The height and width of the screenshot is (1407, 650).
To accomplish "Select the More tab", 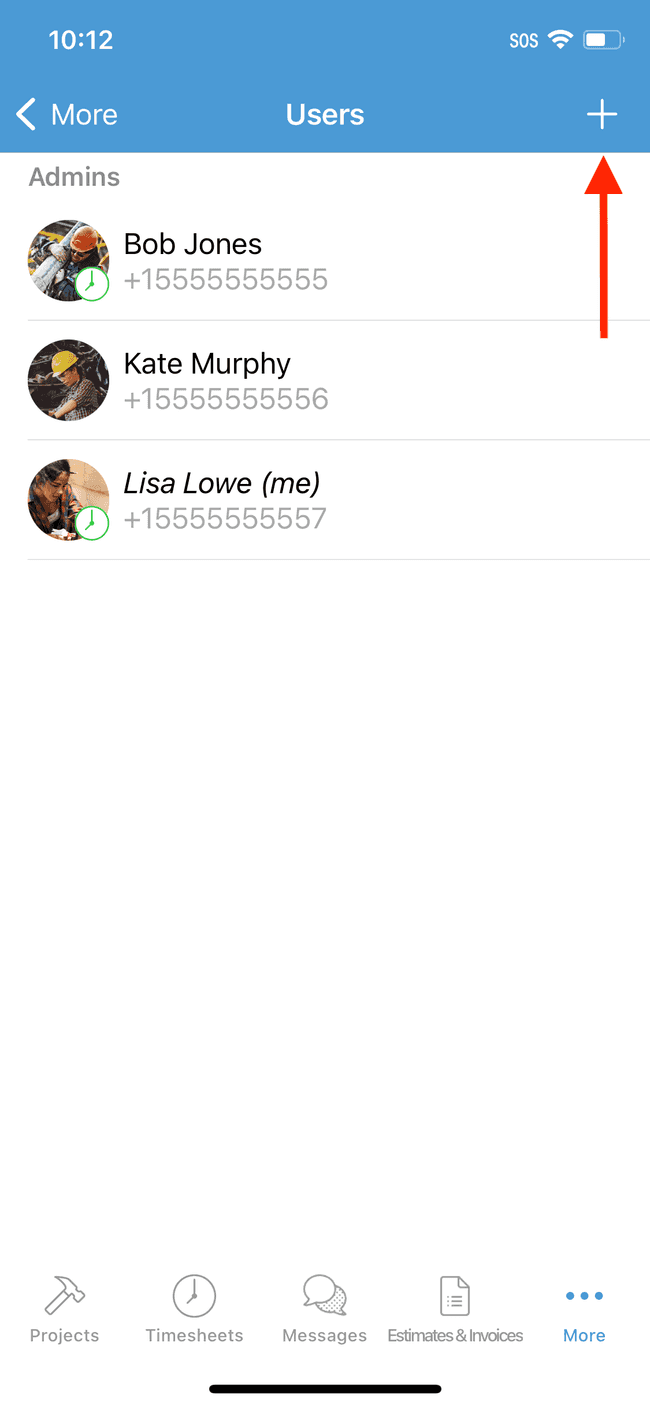I will (584, 1309).
